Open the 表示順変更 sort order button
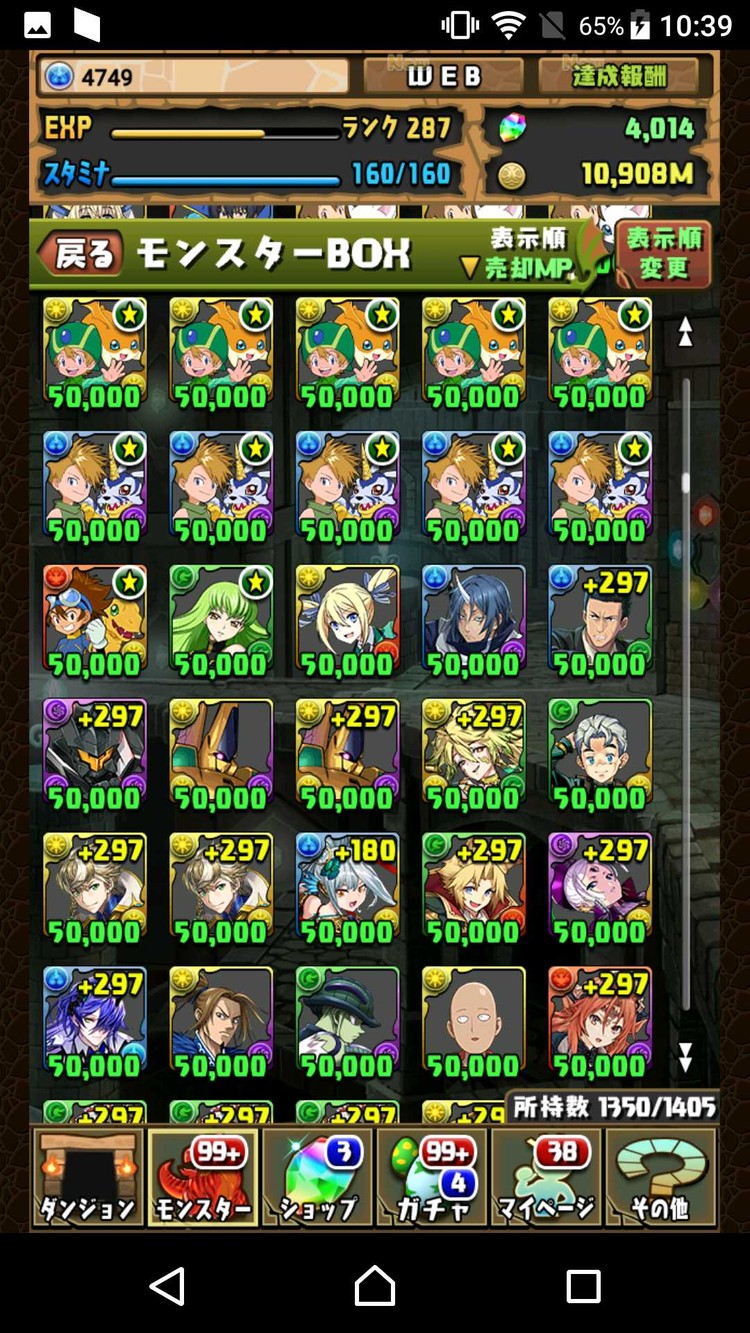Image resolution: width=750 pixels, height=1333 pixels. [x=664, y=254]
